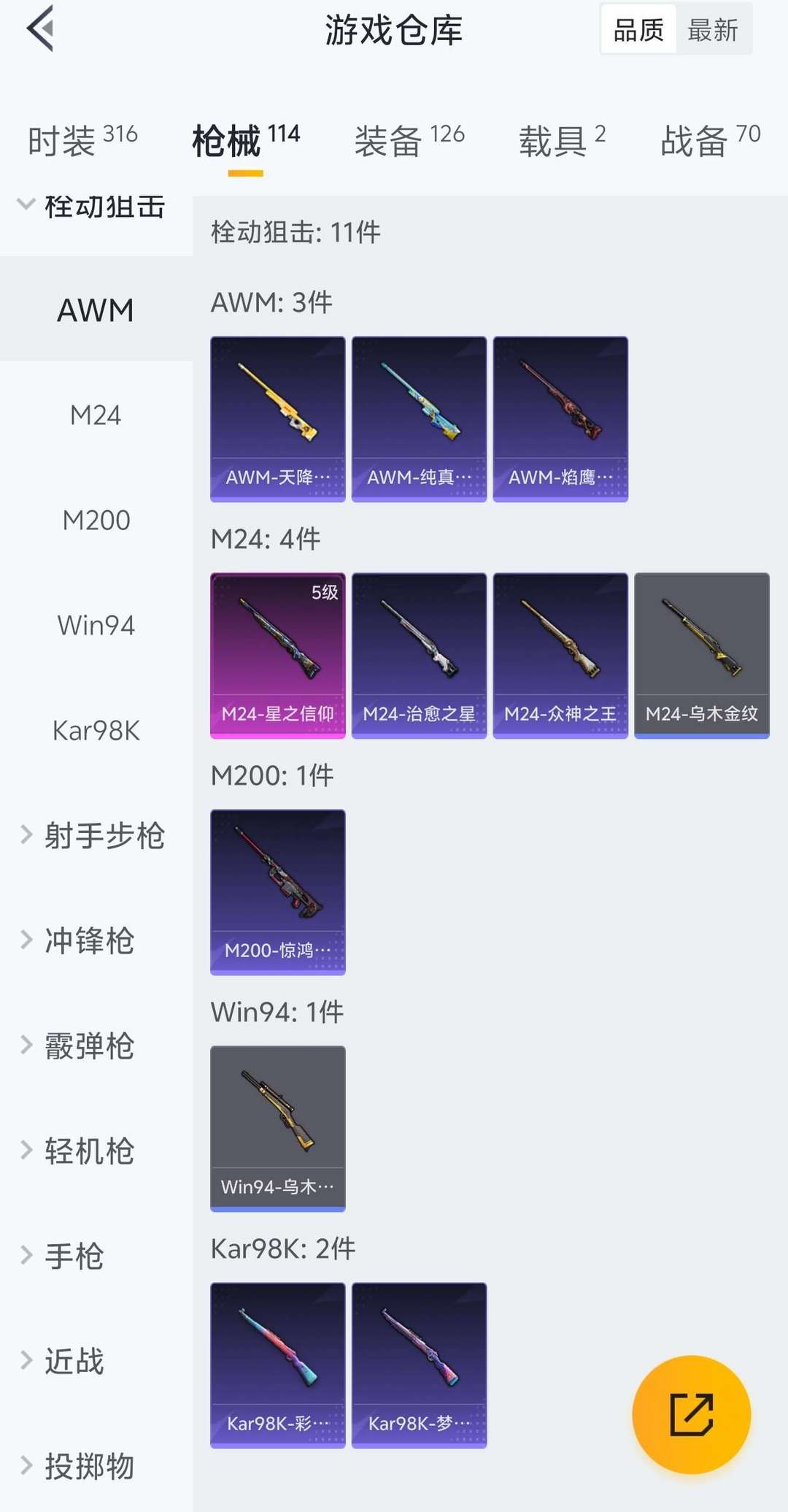
Task: Select Kar98K in the sidebar
Action: [x=96, y=730]
